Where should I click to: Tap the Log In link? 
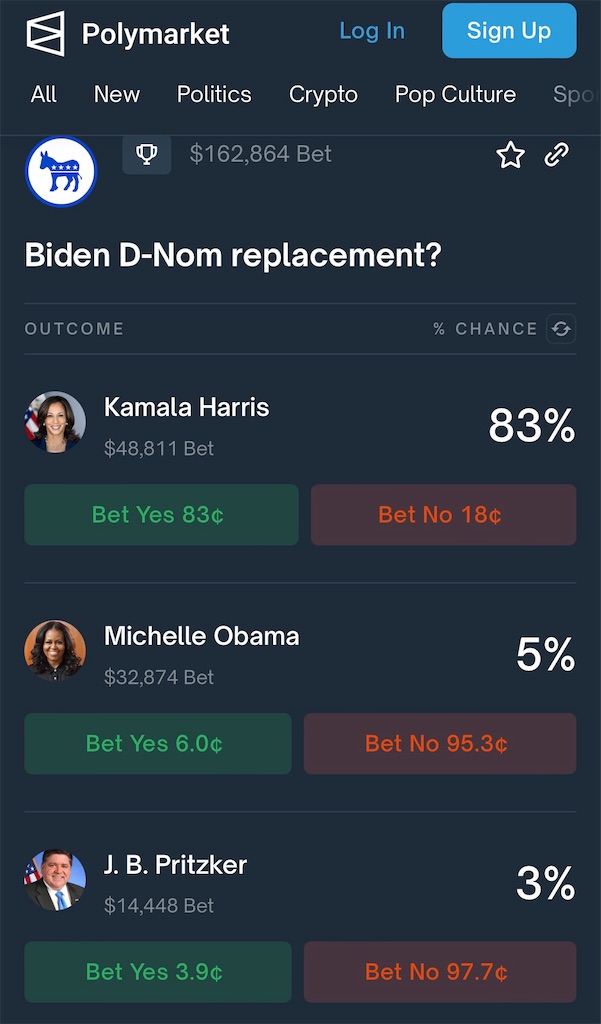[x=372, y=31]
